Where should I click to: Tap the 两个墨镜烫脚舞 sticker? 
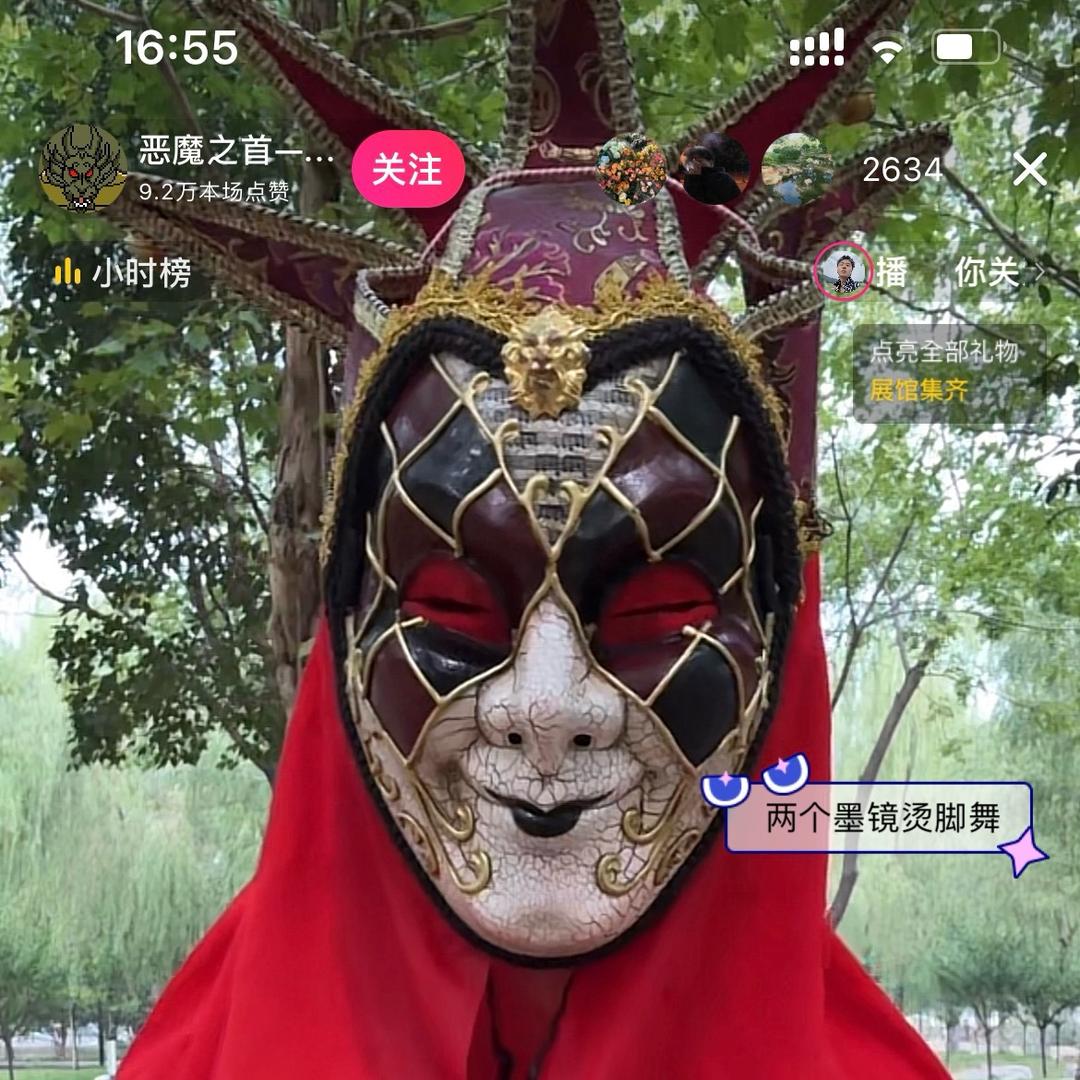[874, 816]
